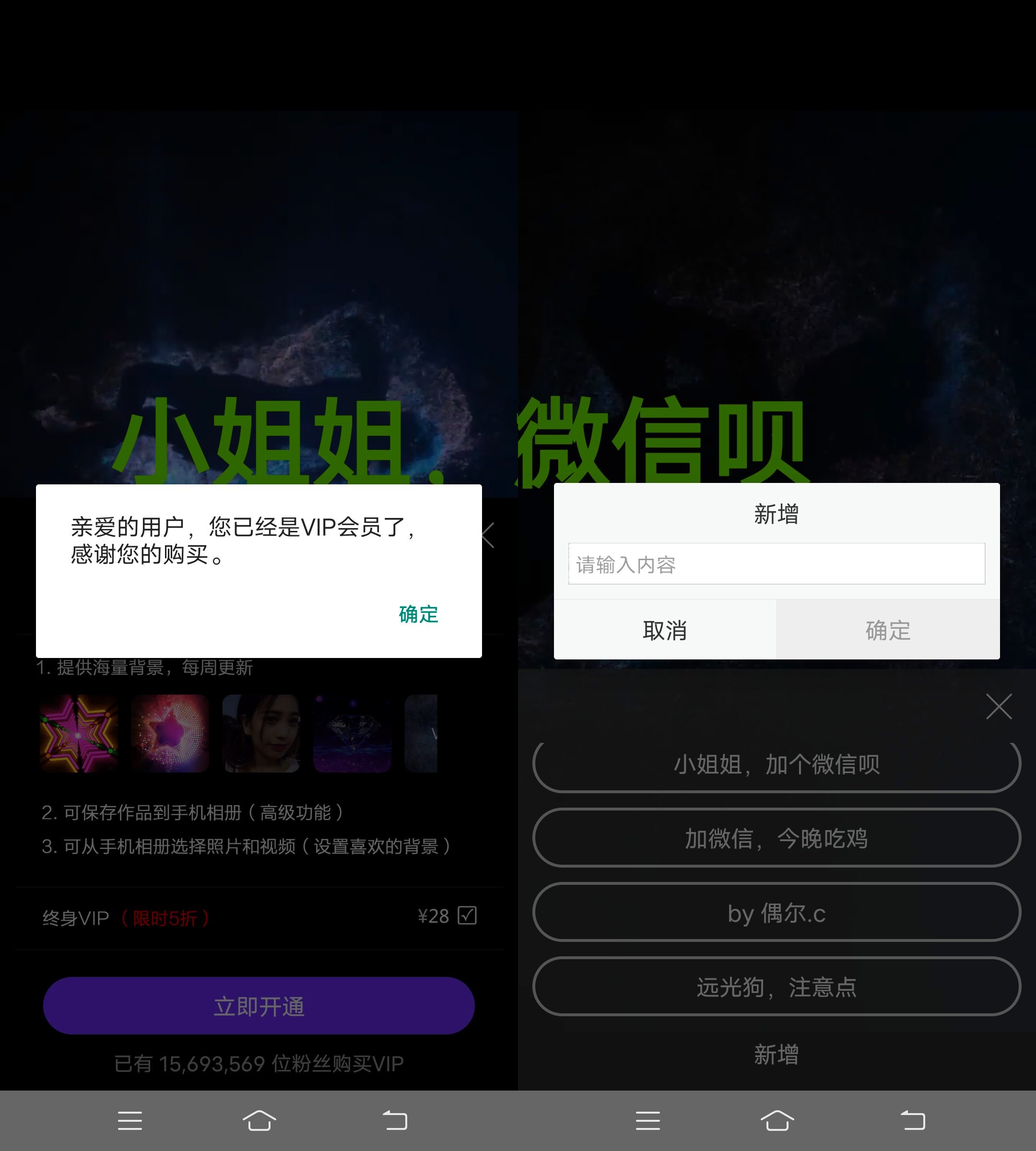Screen dimensions: 1036x1151
Task: Select the phrase 远光狗，注意点
Action: tap(776, 987)
